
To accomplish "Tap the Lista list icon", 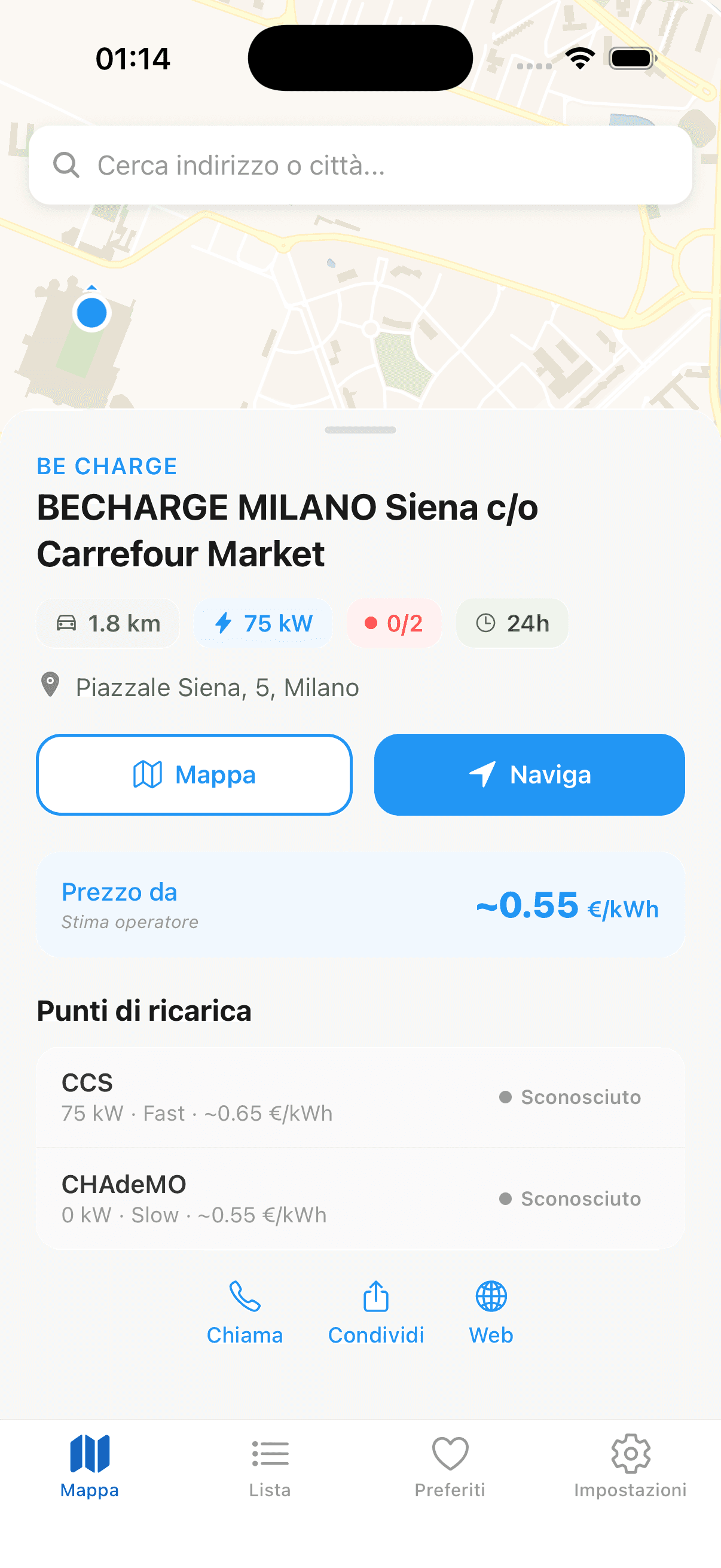I will tap(270, 1453).
